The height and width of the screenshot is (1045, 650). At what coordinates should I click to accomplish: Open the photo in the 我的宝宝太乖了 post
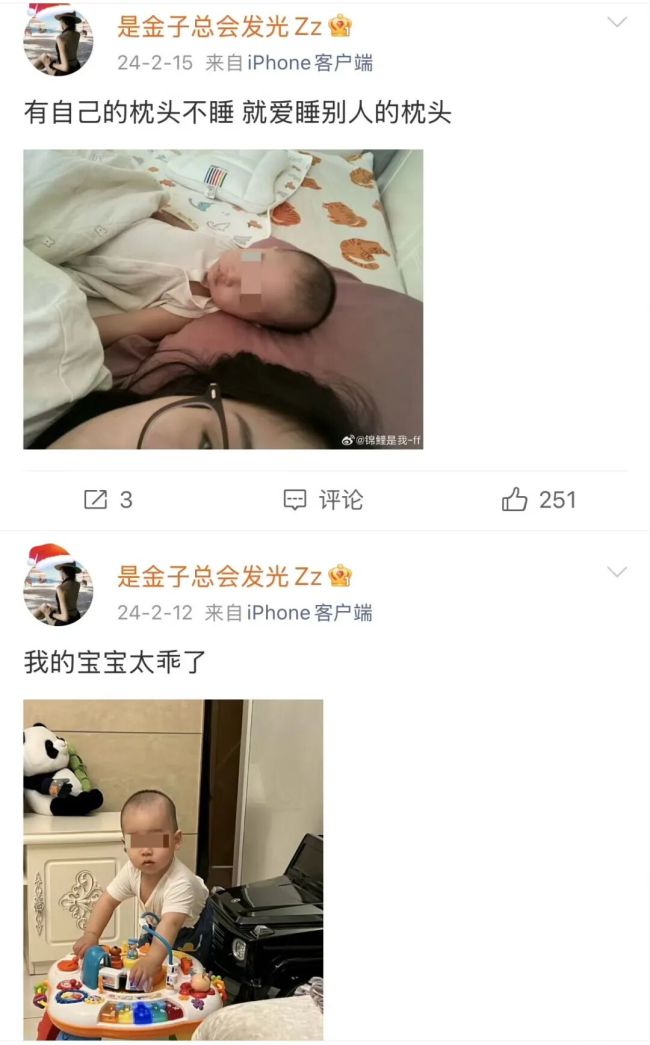[173, 869]
